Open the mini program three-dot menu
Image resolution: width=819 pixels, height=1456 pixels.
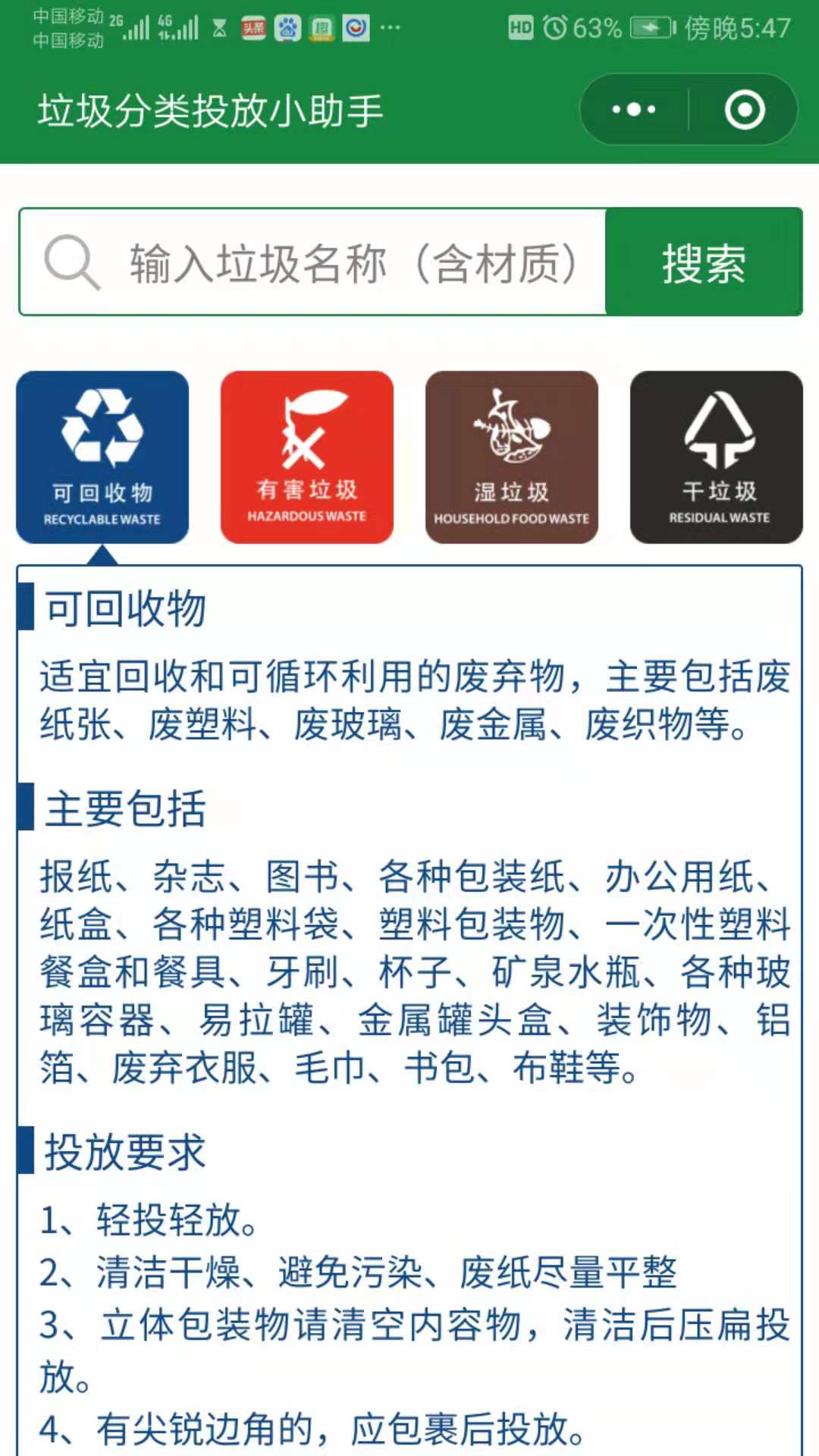634,110
